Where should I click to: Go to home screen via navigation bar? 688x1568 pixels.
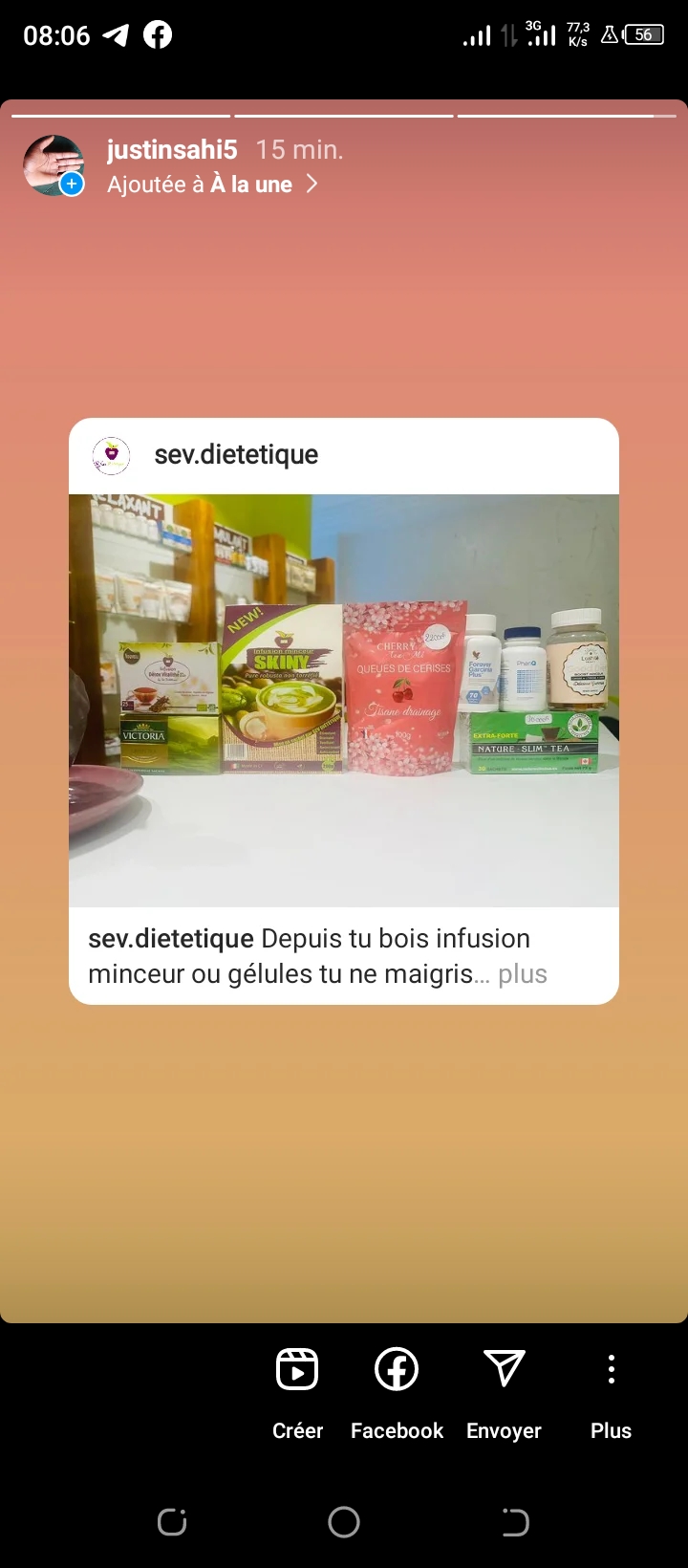pos(344,1522)
